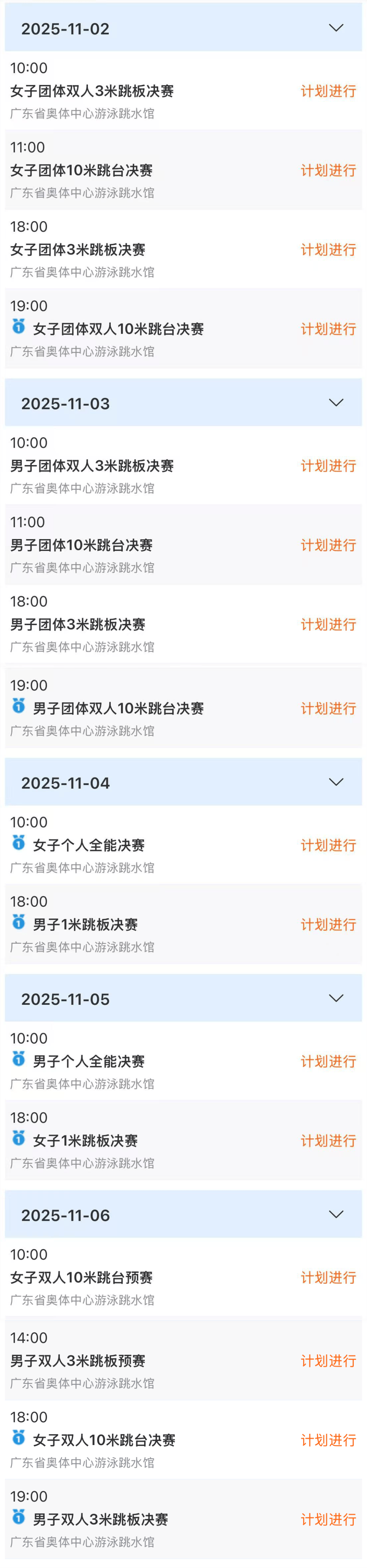Open 男子双人3米跳板决赛 event

[101, 1519]
